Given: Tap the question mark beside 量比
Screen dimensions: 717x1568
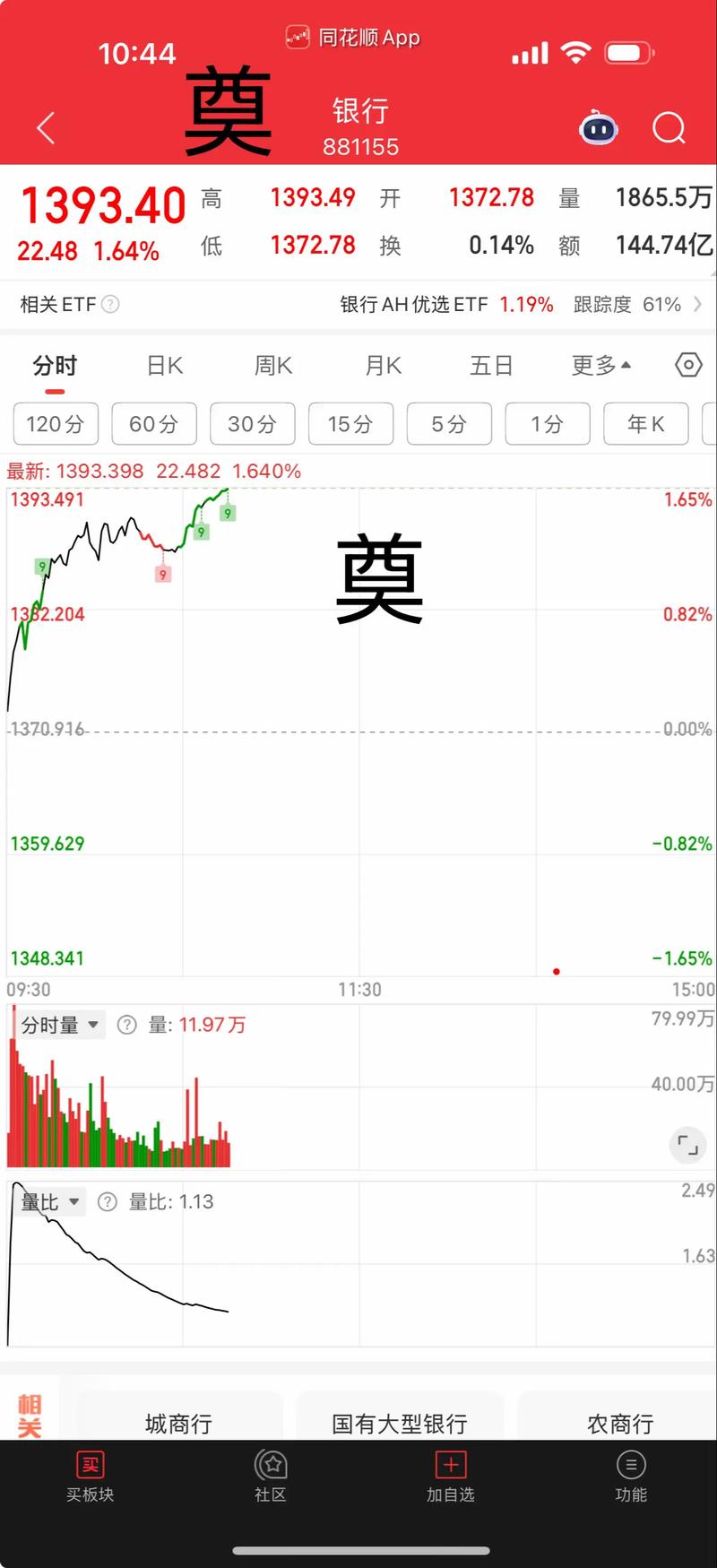Looking at the screenshot, I should tap(107, 1201).
